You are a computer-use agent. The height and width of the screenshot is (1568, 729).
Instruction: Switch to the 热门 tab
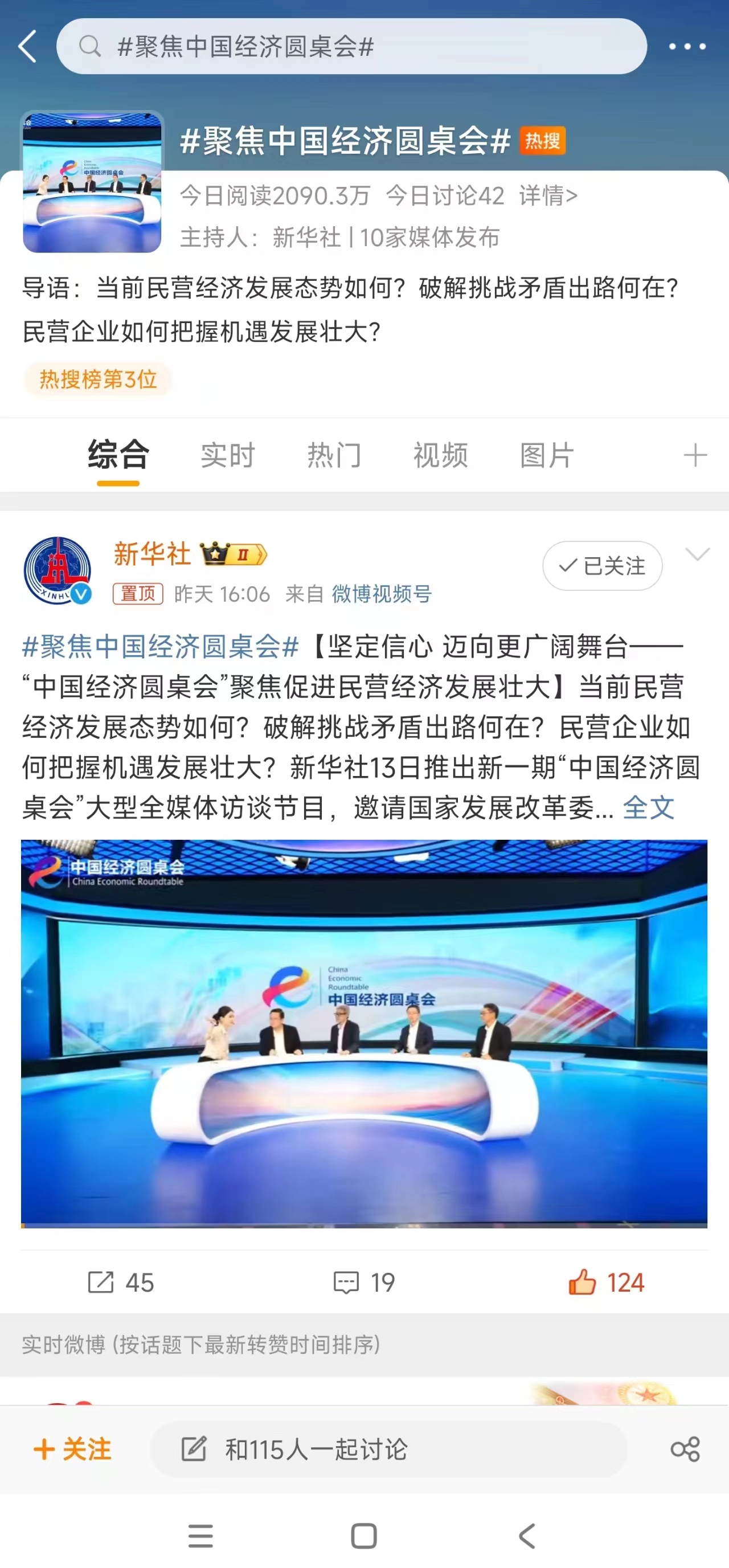334,455
